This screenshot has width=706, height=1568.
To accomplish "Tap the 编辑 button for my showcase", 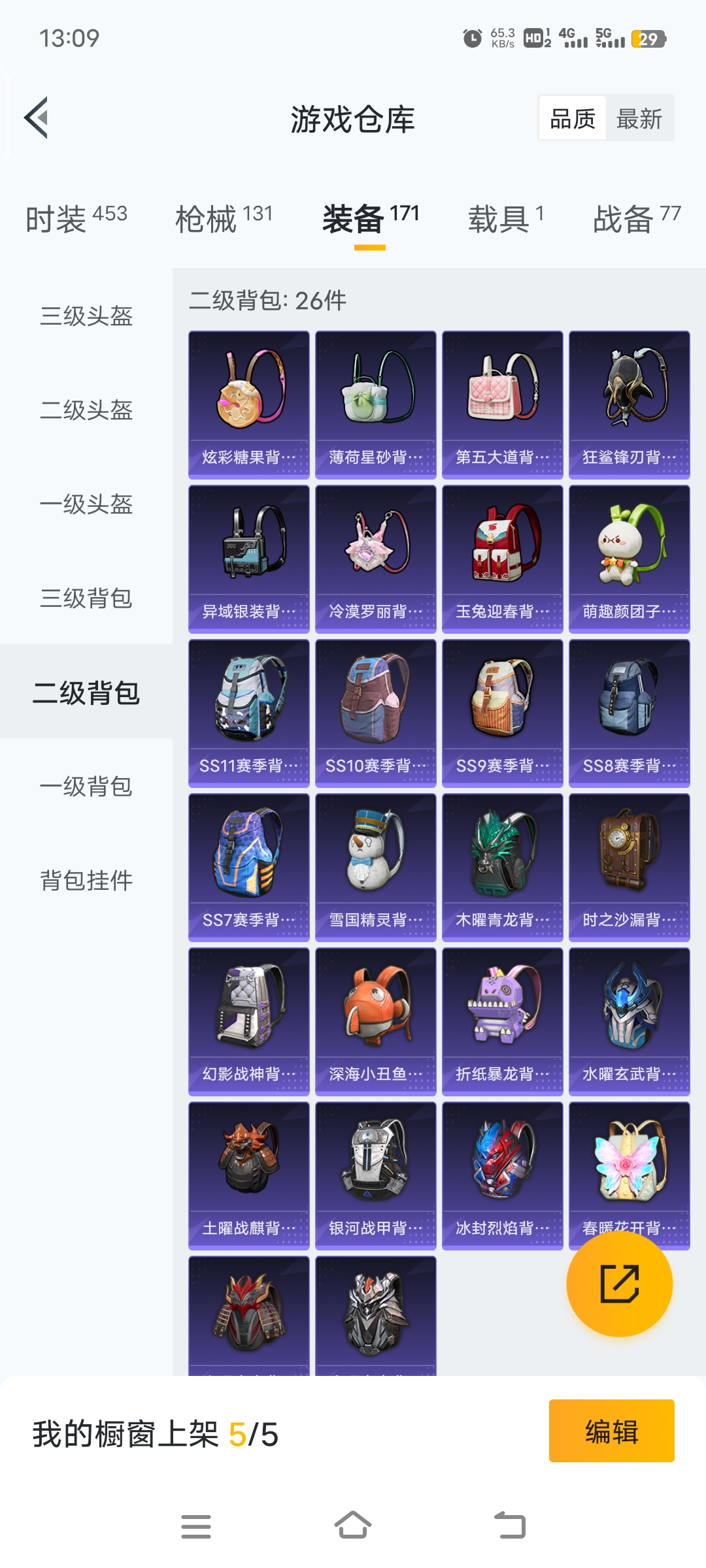I will pos(611,1430).
